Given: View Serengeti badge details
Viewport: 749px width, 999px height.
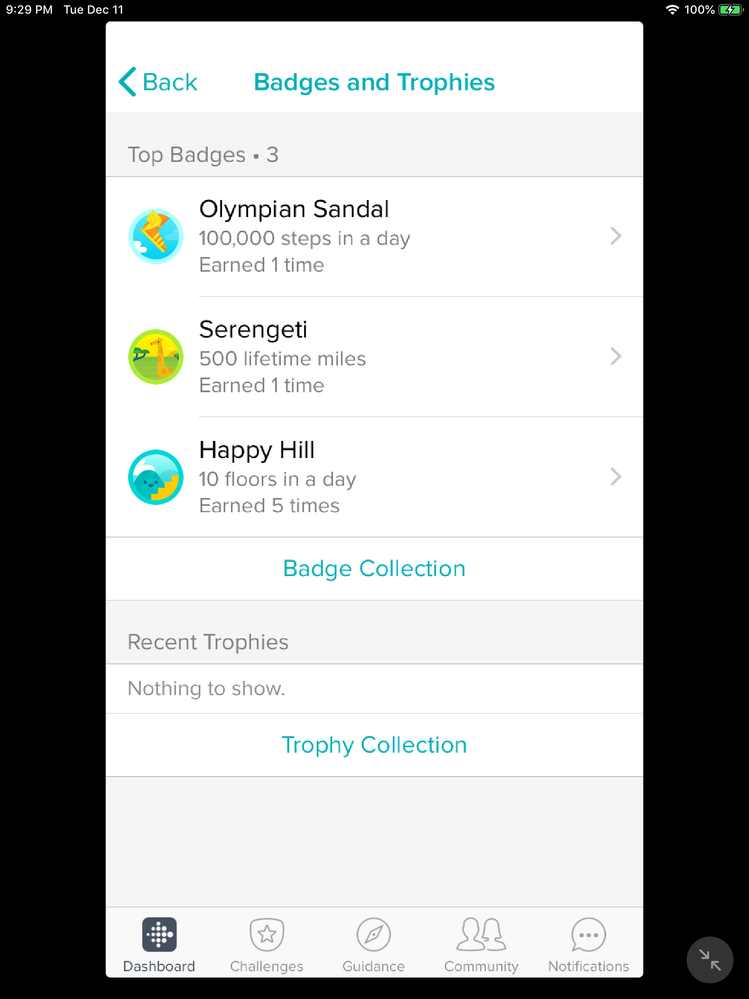Looking at the screenshot, I should 374,357.
